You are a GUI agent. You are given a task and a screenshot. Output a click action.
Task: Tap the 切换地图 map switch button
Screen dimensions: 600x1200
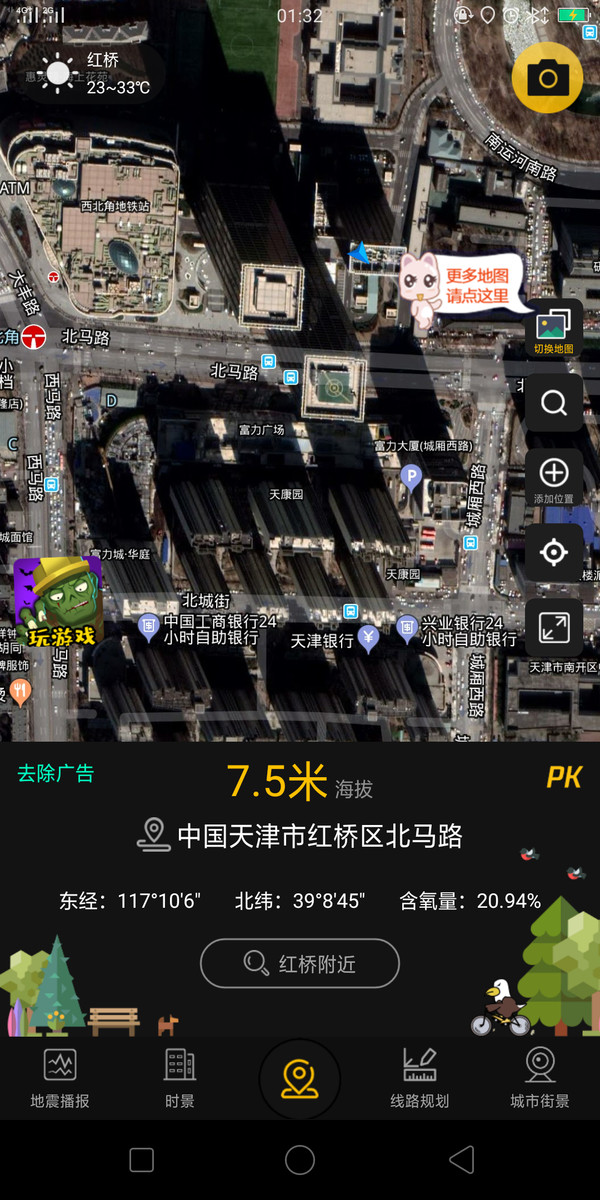(x=554, y=328)
